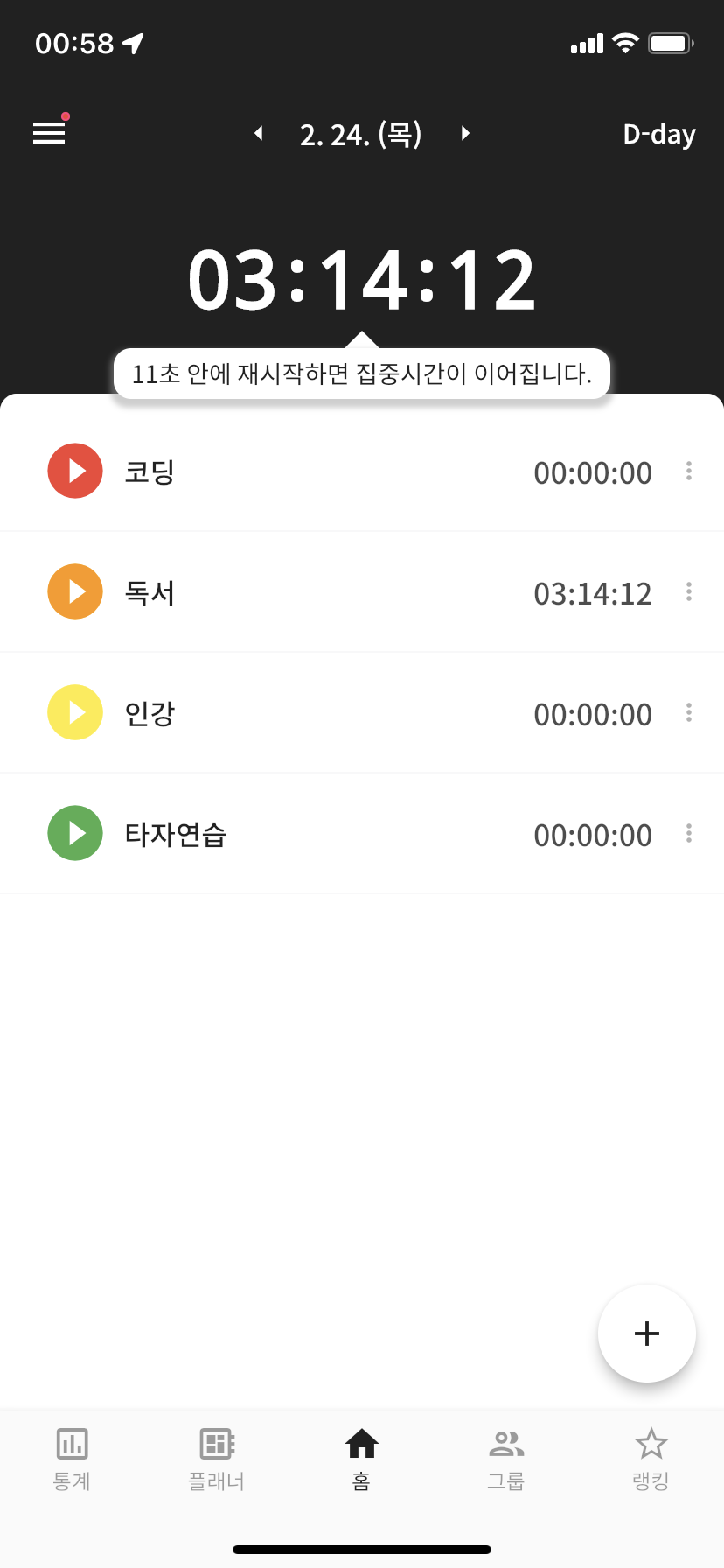Open more options for 인강
The image size is (724, 1568).
pos(689,712)
